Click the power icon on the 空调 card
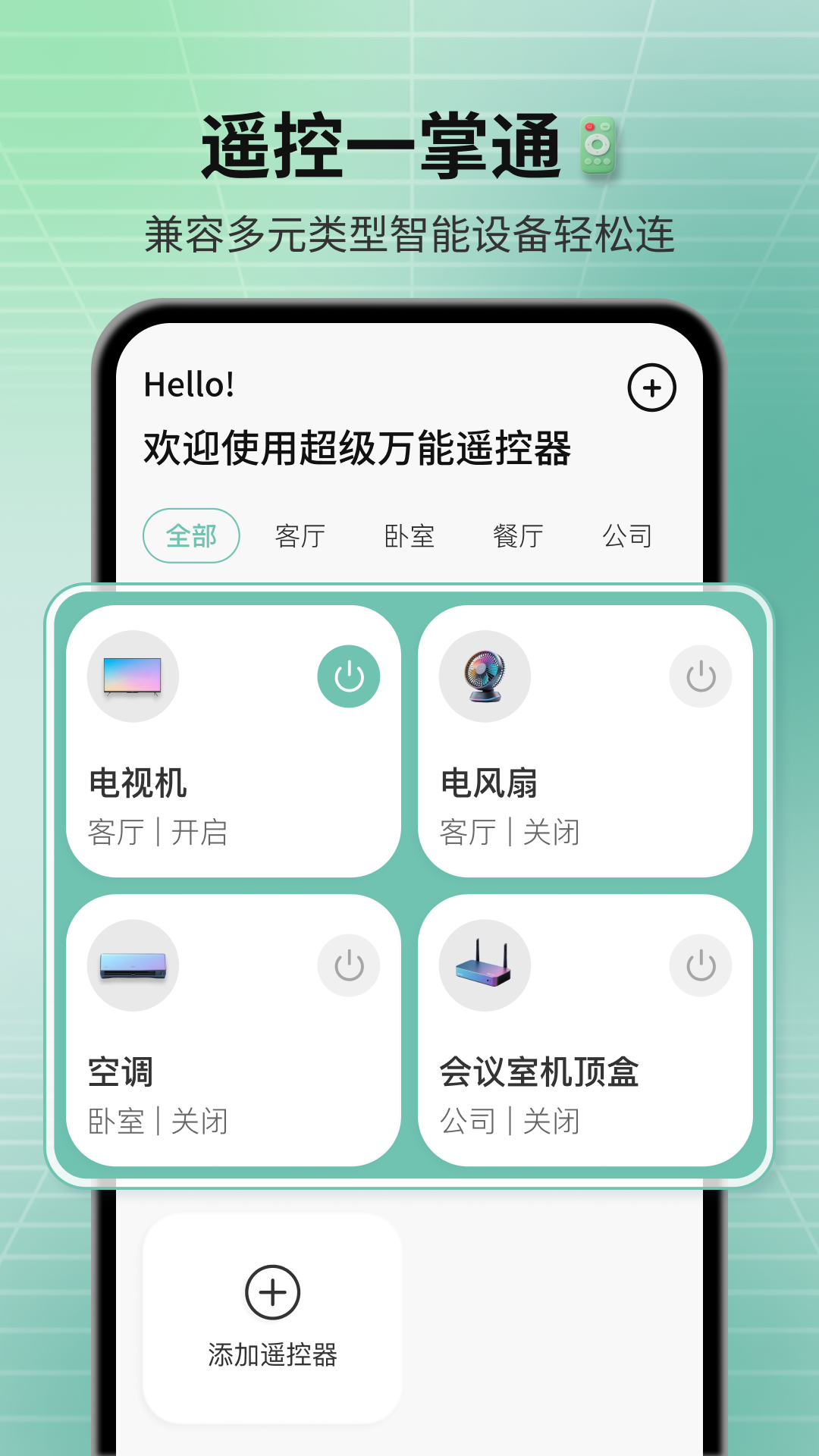 [x=349, y=964]
